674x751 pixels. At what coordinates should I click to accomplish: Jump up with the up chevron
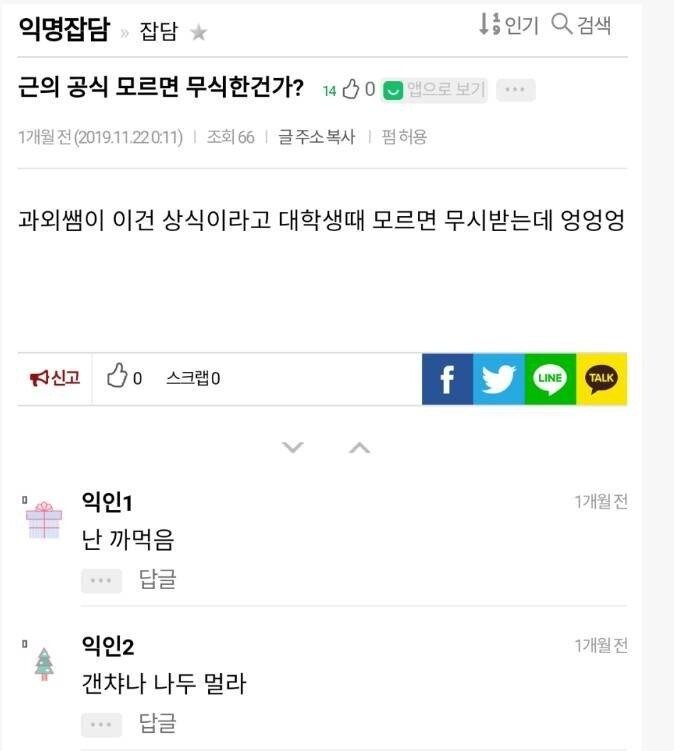[360, 447]
